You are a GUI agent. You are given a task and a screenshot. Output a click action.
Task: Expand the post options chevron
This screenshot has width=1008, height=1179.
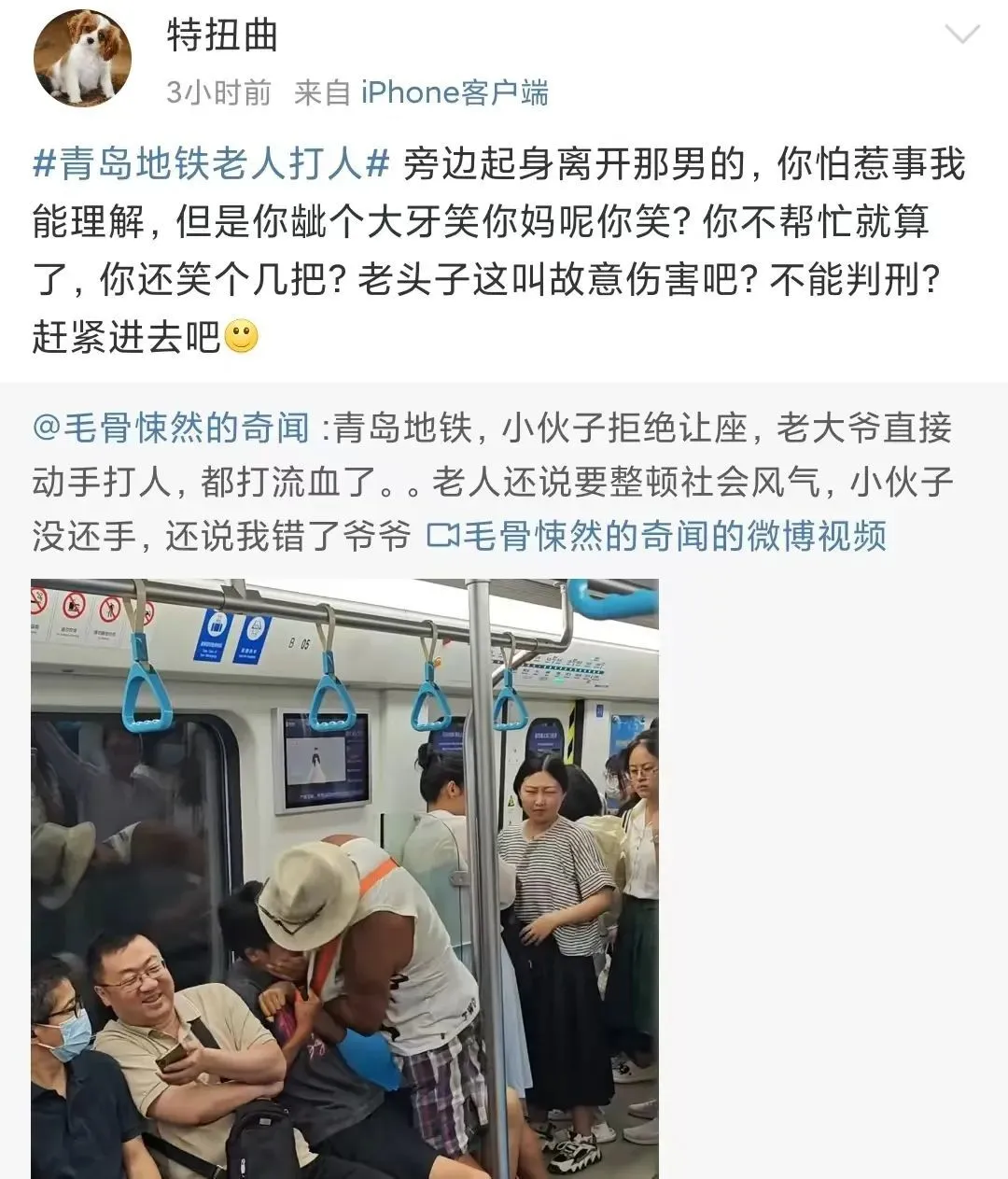[961, 35]
